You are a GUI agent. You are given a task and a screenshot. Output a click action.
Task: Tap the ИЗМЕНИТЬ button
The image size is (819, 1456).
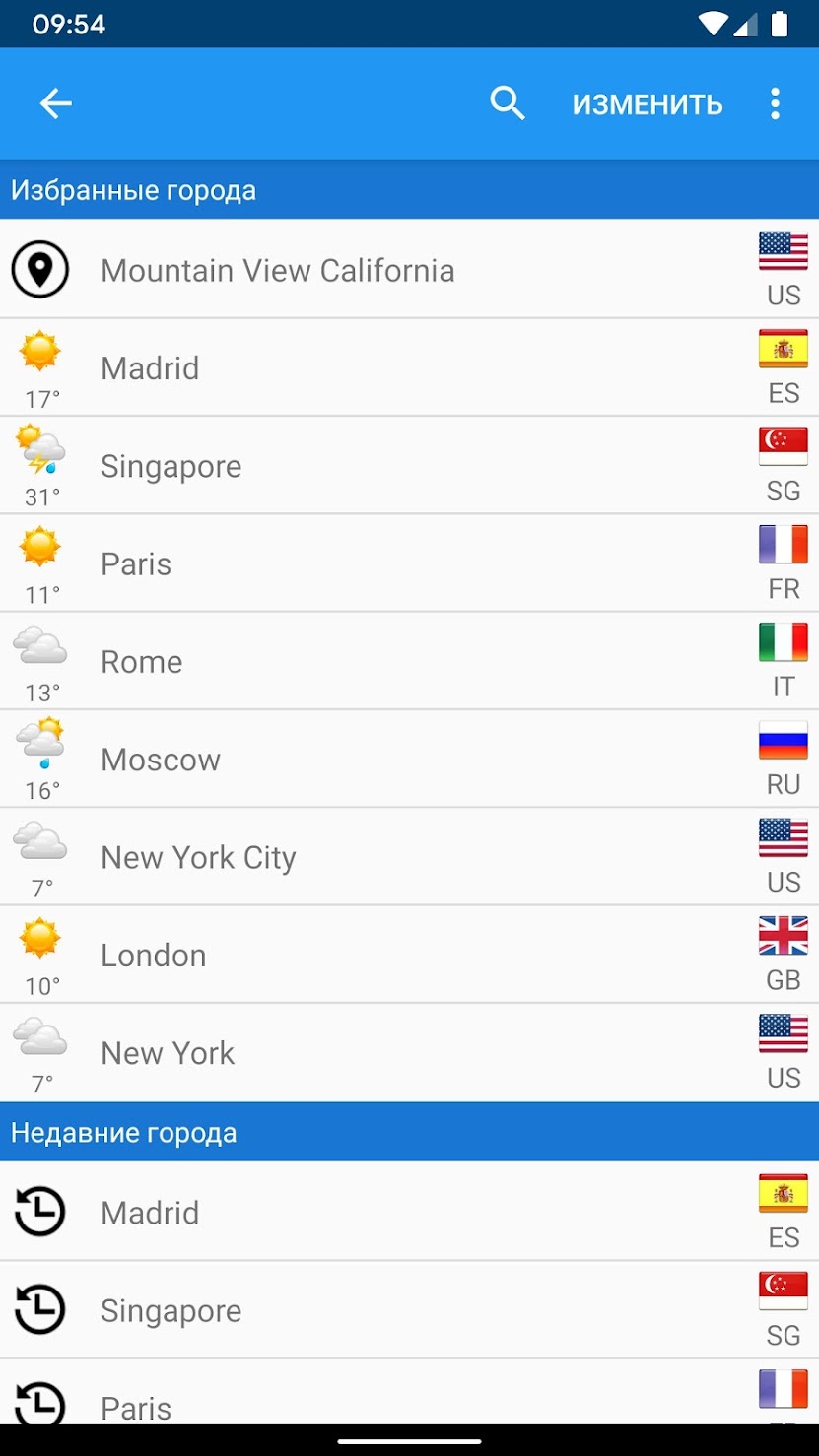pos(648,104)
